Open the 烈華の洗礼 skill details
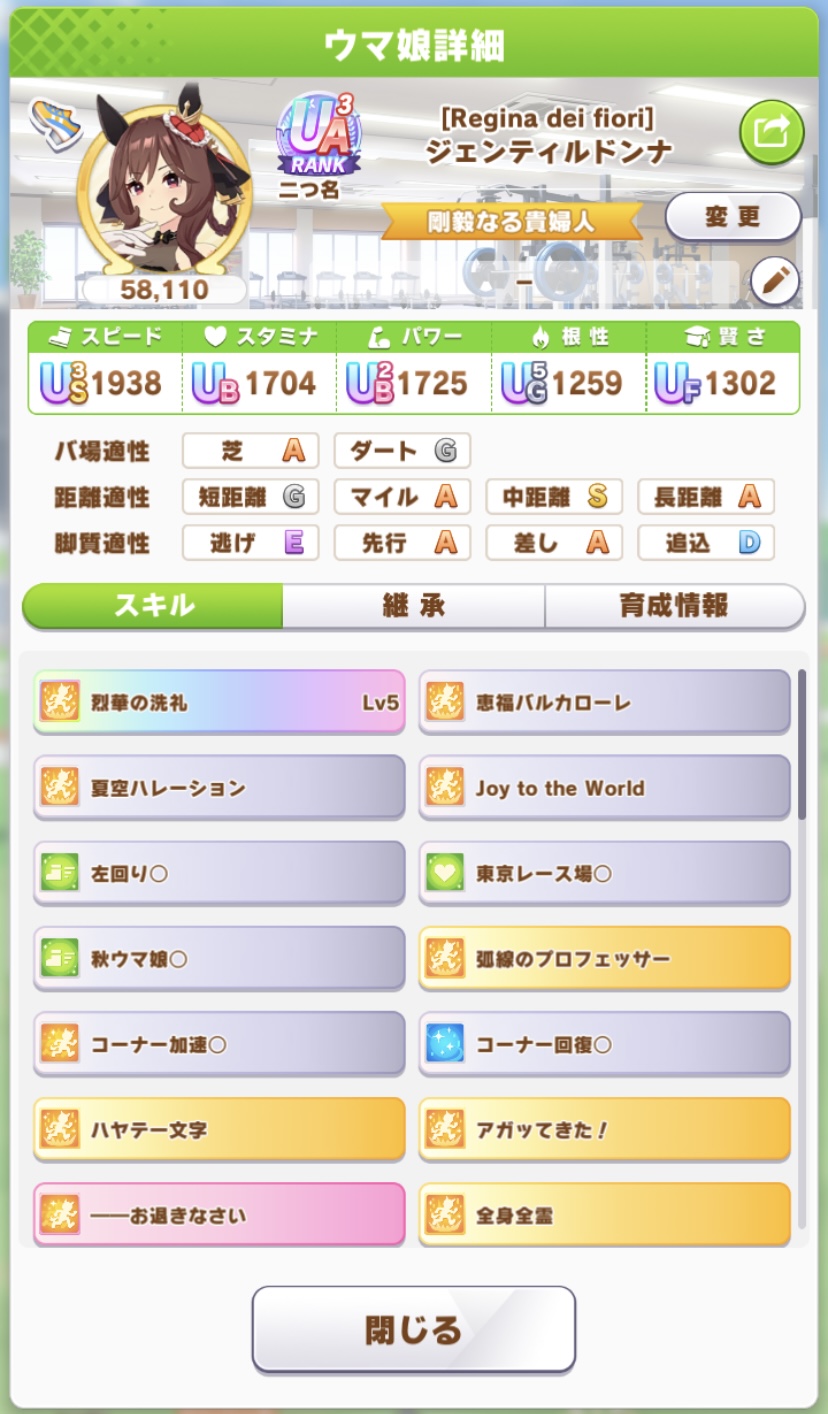This screenshot has width=828, height=1414. [219, 702]
